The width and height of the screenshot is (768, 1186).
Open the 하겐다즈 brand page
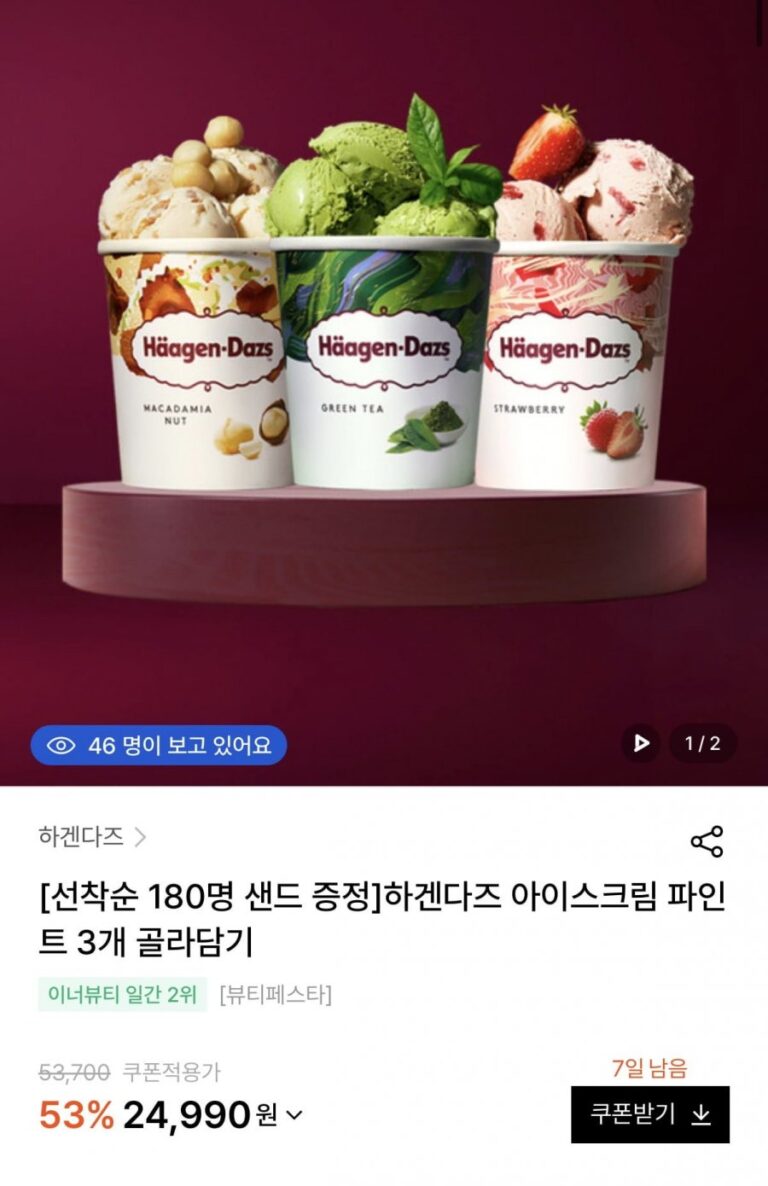pos(92,836)
